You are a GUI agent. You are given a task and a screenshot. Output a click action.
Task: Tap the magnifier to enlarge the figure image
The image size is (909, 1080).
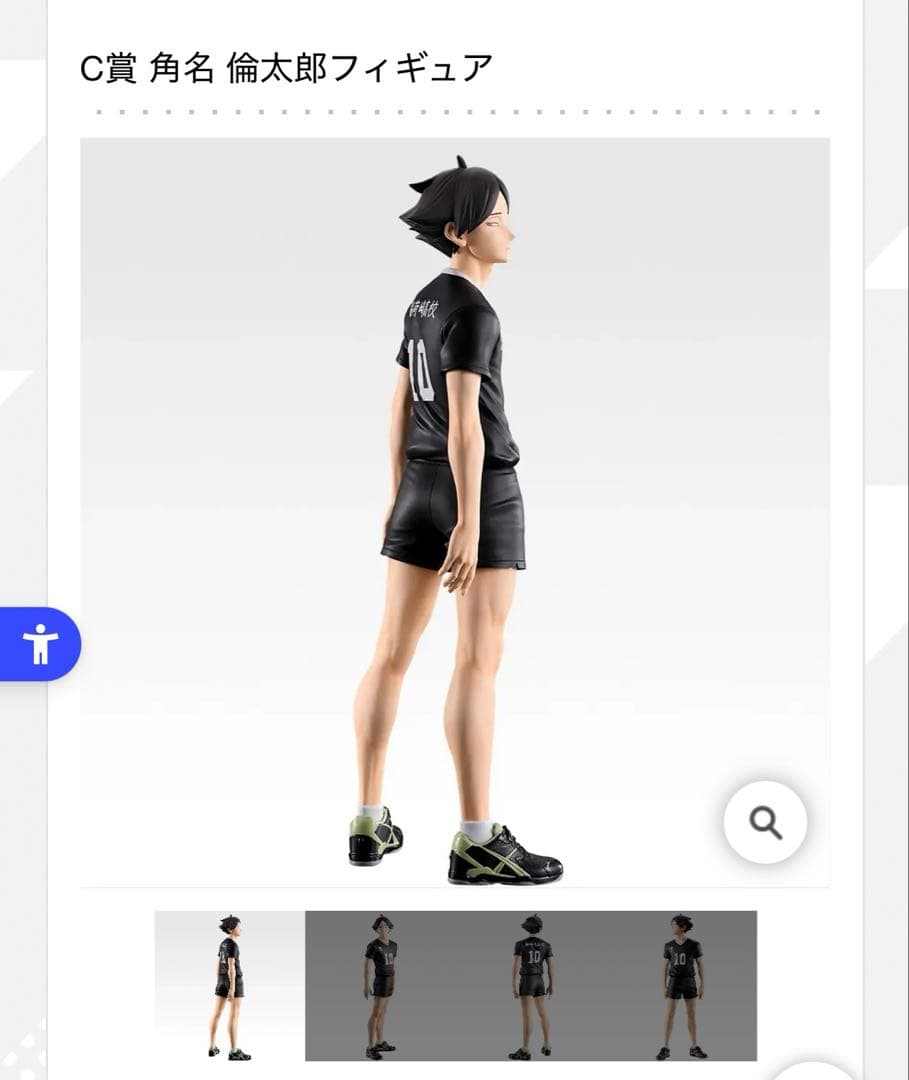765,823
